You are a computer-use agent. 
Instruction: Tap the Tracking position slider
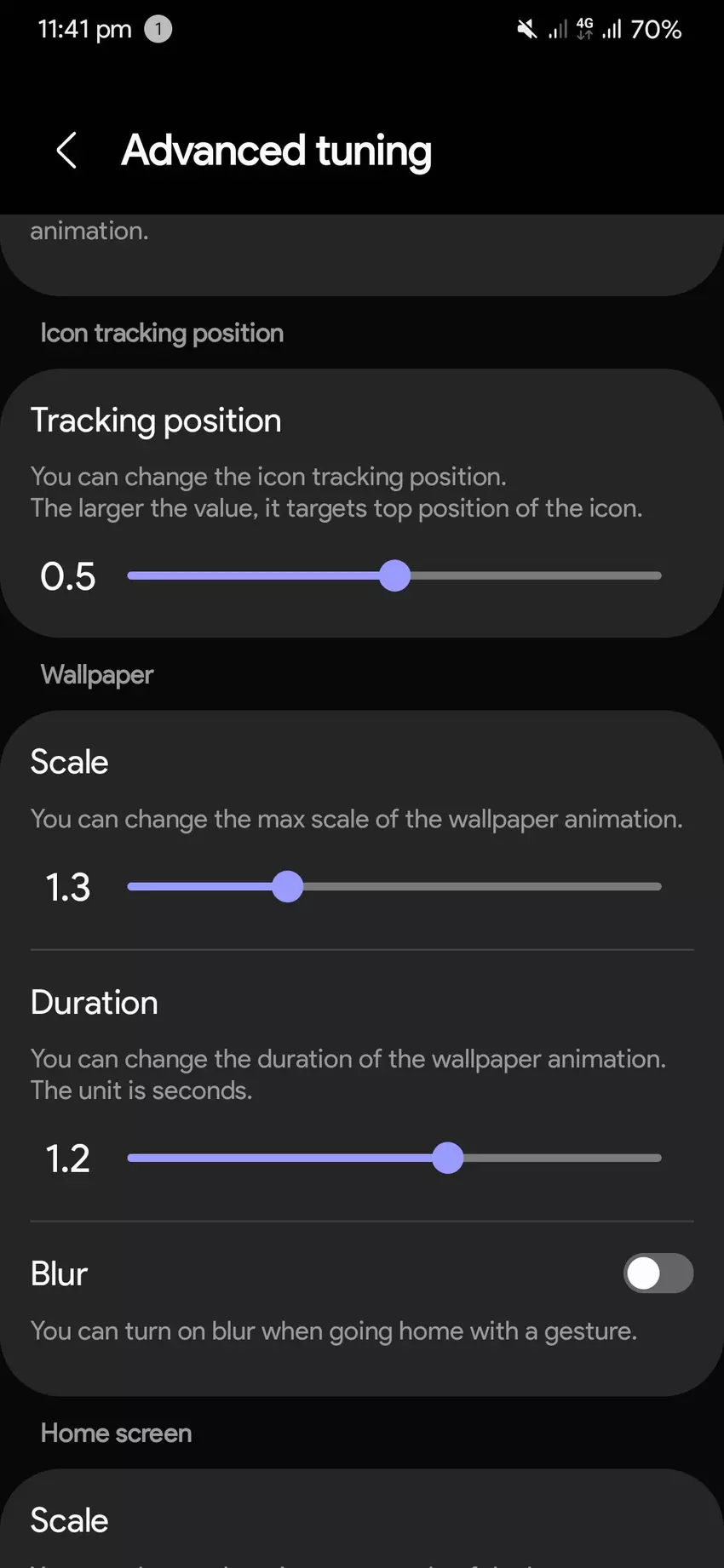[x=394, y=576]
